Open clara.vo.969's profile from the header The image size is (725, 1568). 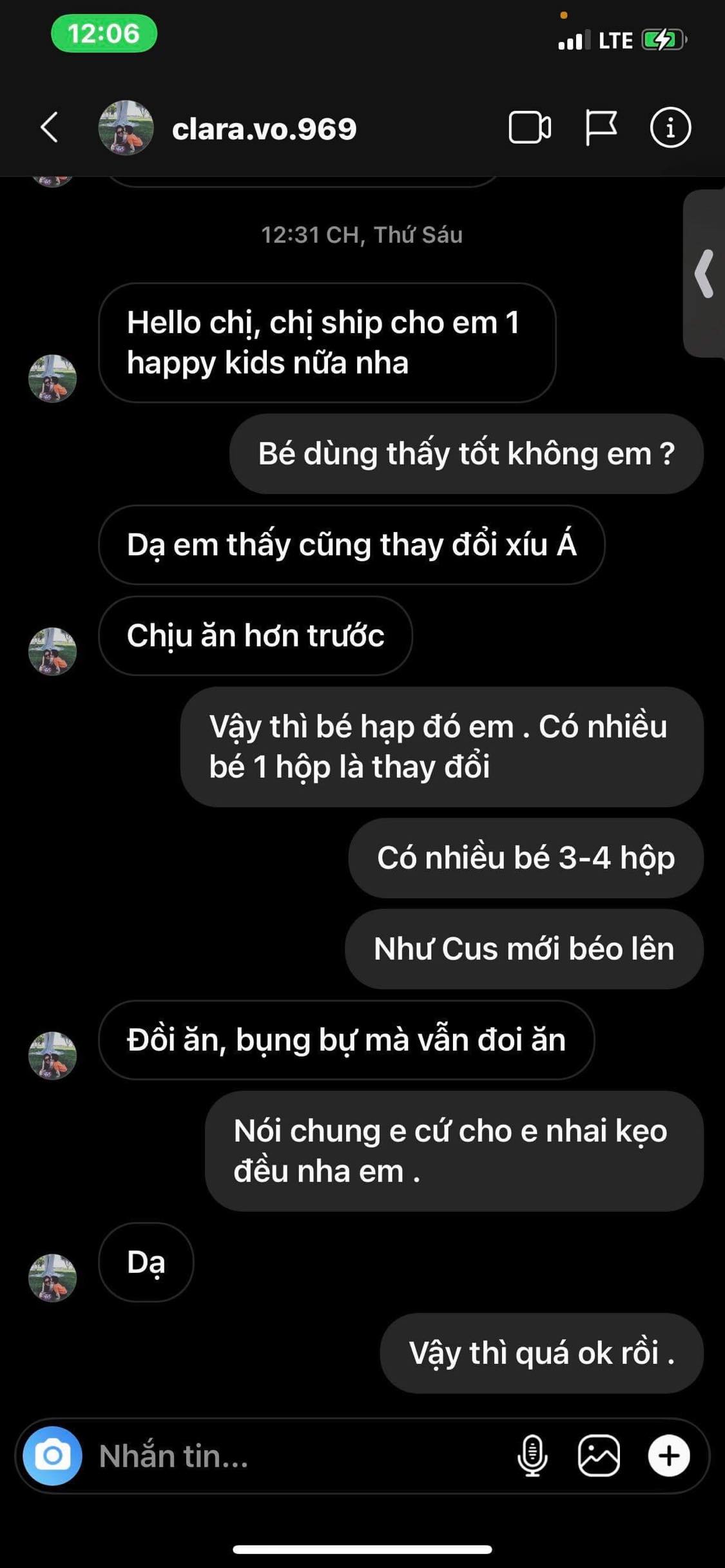(264, 129)
